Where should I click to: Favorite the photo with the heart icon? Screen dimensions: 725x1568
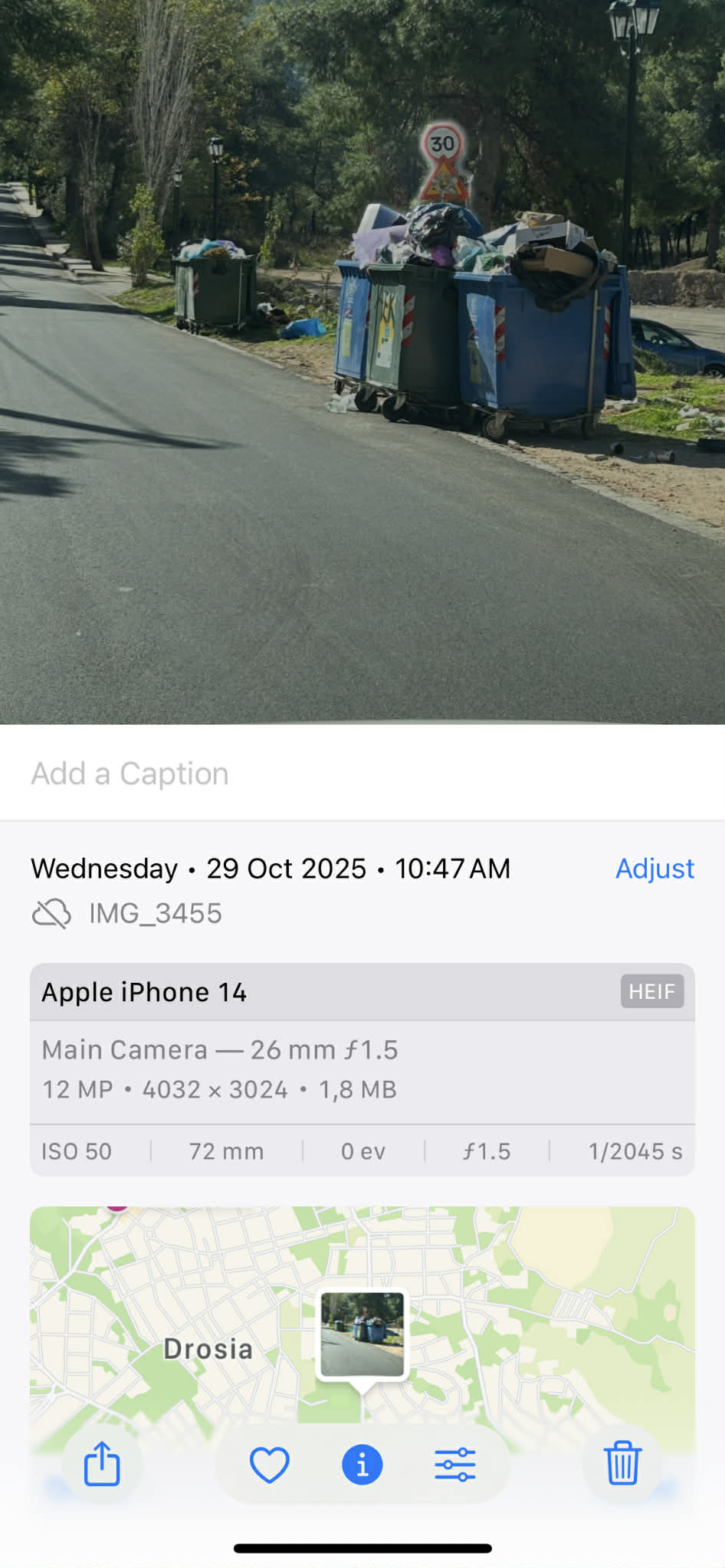[x=270, y=1465]
